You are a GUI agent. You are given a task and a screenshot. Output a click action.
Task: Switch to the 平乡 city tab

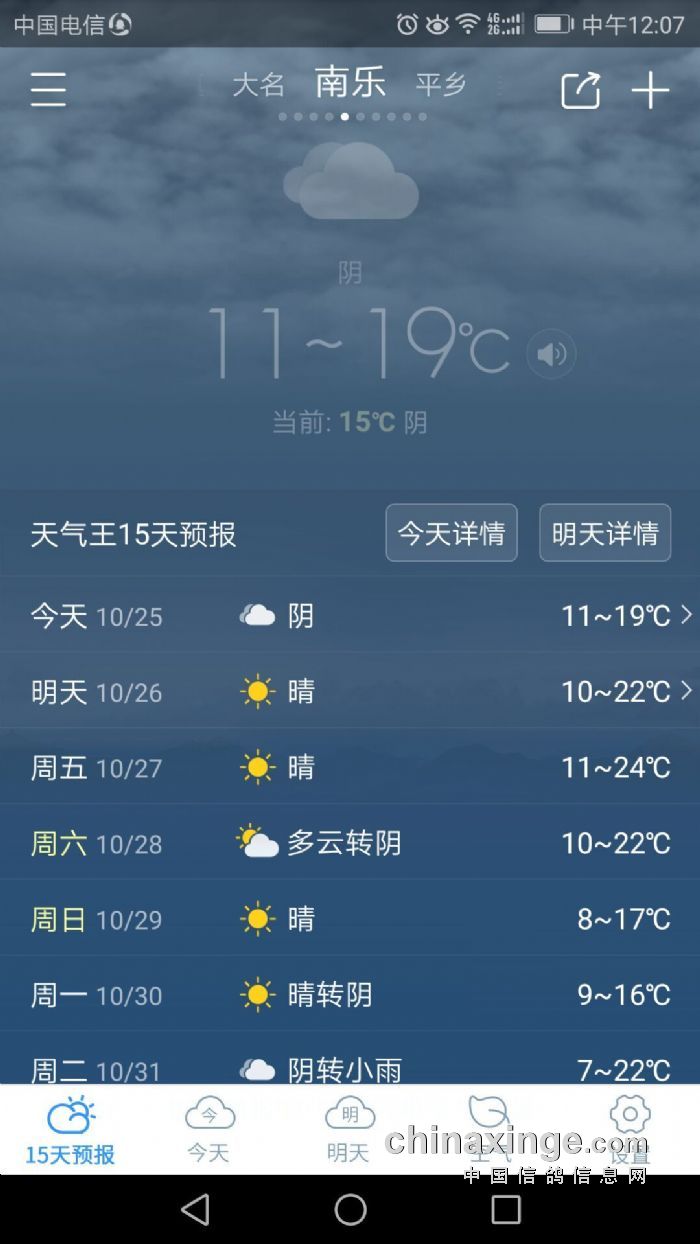(441, 86)
